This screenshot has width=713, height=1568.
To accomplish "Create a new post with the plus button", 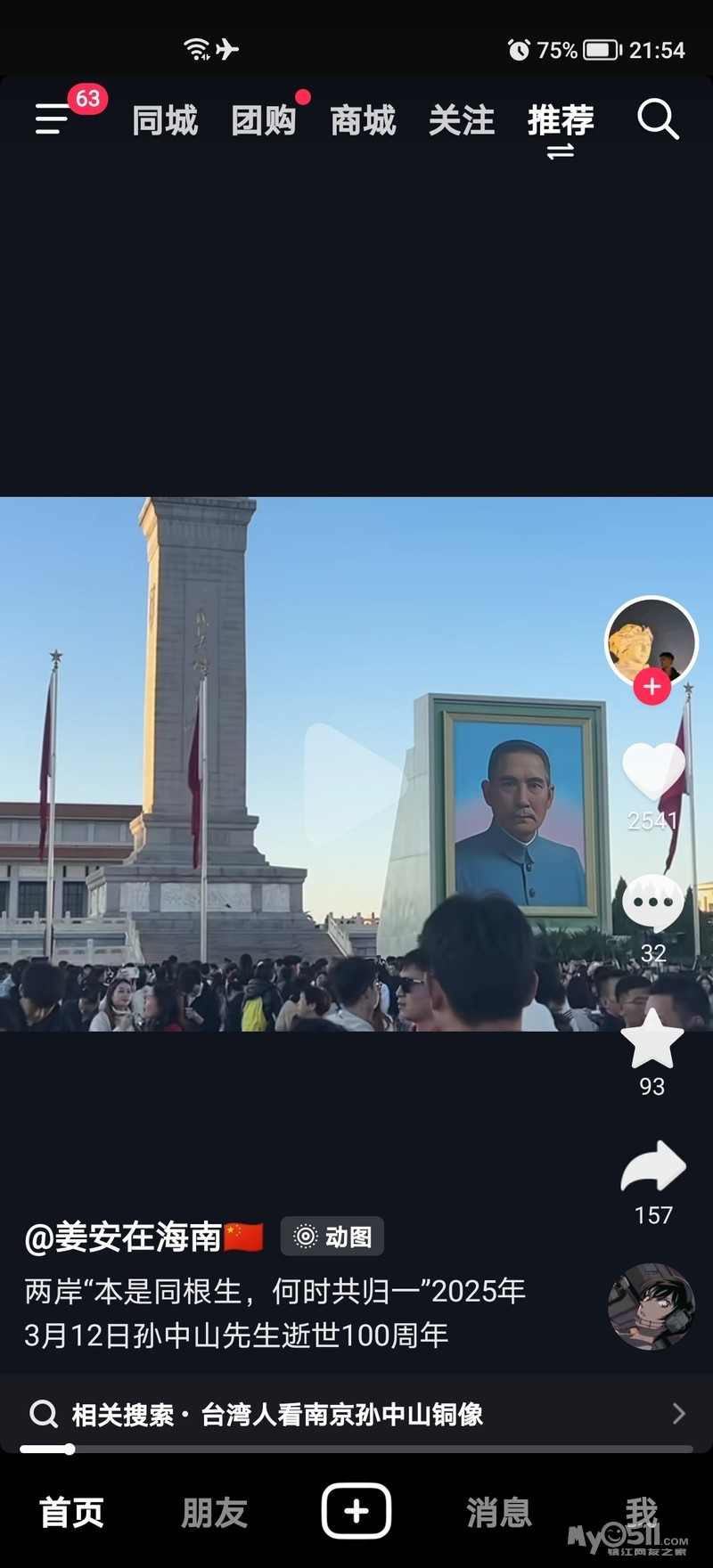I will tap(356, 1511).
